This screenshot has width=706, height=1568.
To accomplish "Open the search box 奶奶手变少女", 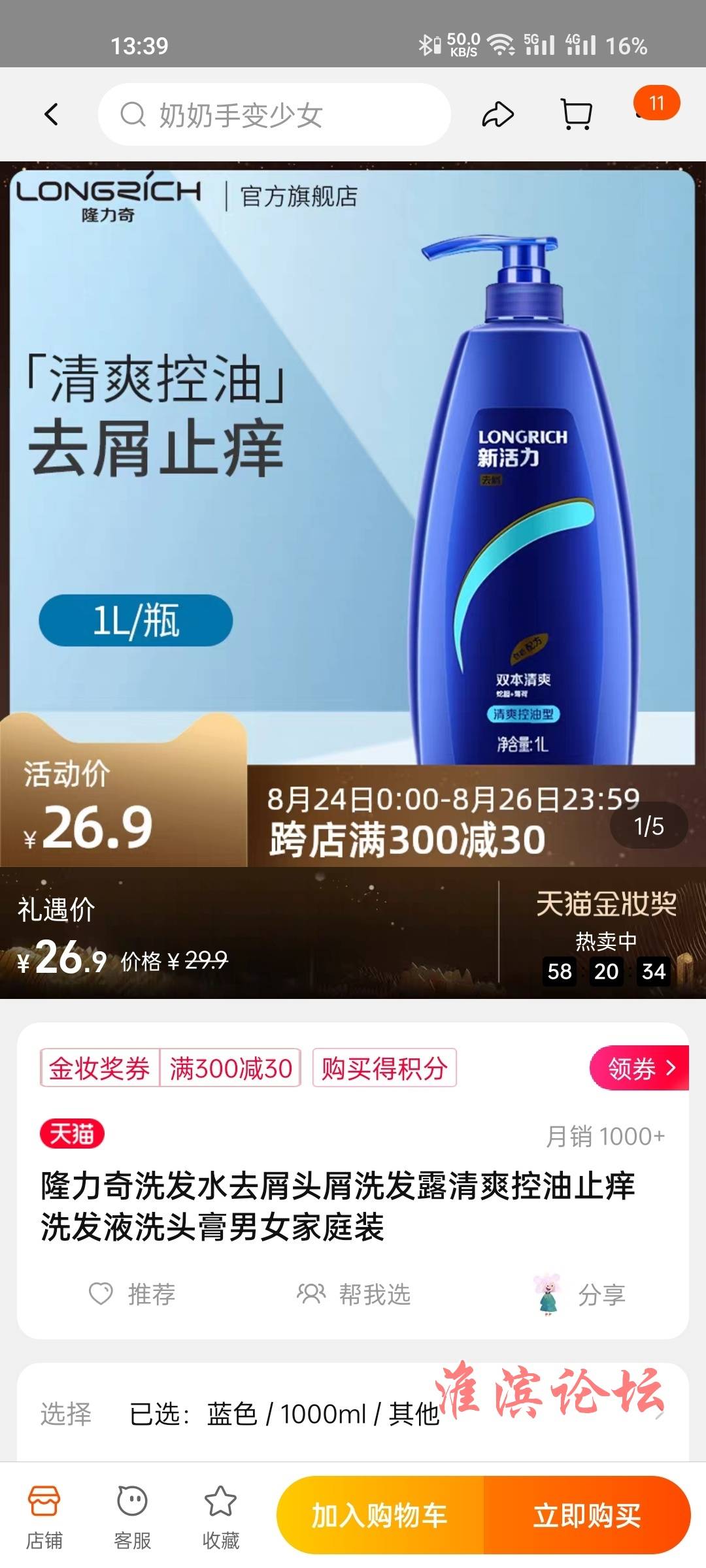I will click(x=275, y=115).
